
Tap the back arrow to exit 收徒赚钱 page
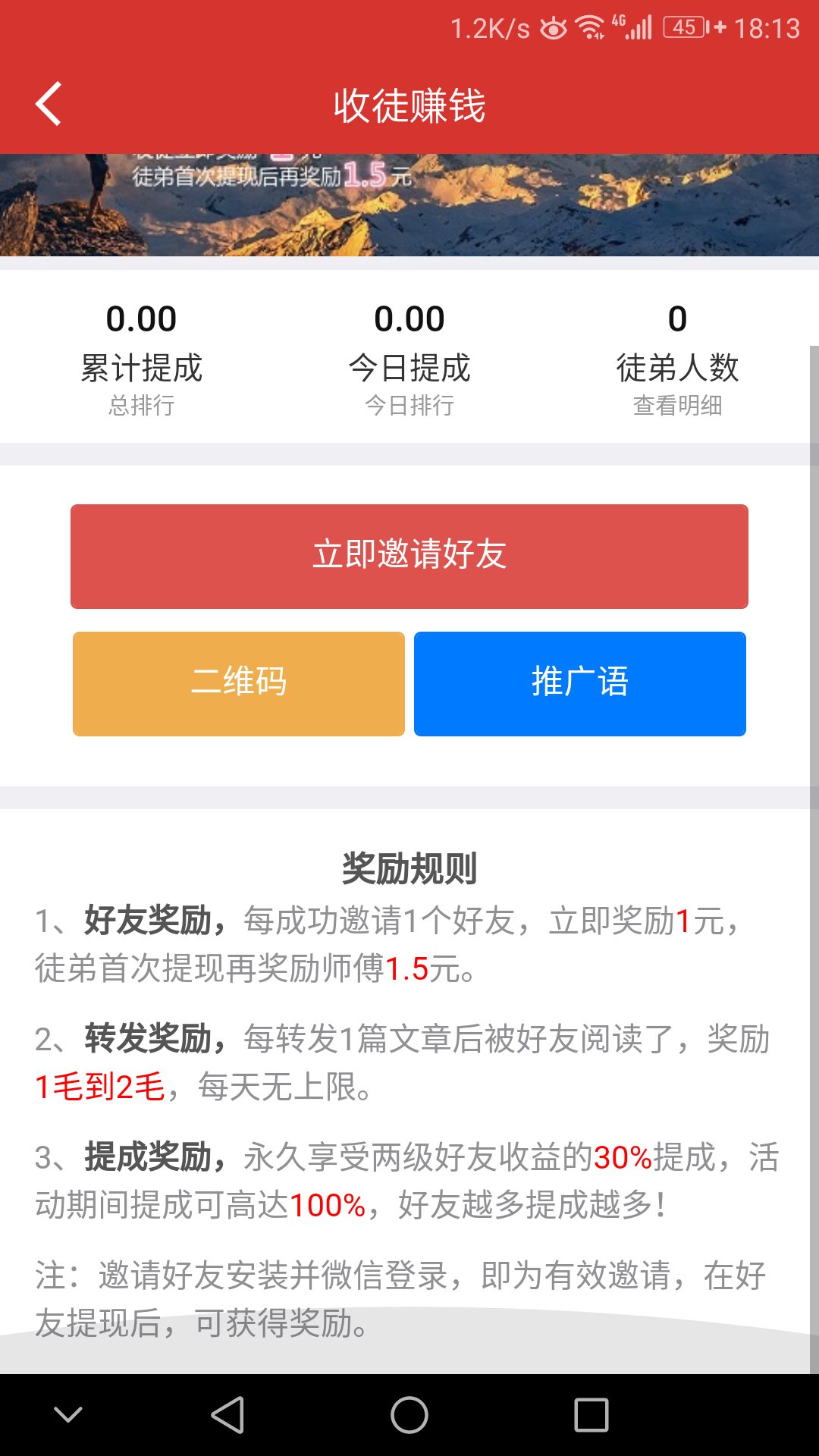pyautogui.click(x=49, y=102)
